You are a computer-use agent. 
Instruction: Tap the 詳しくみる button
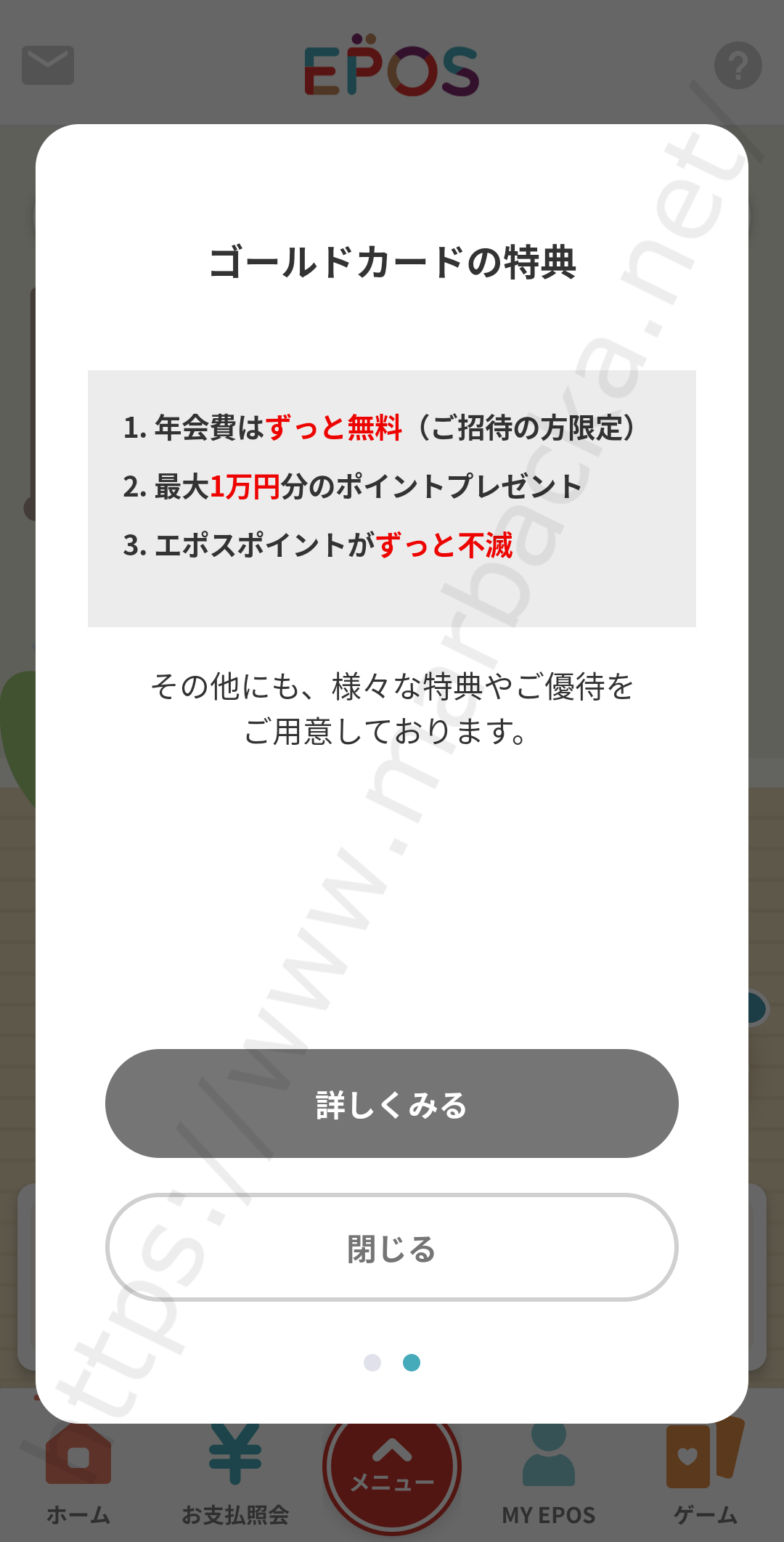coord(392,1103)
